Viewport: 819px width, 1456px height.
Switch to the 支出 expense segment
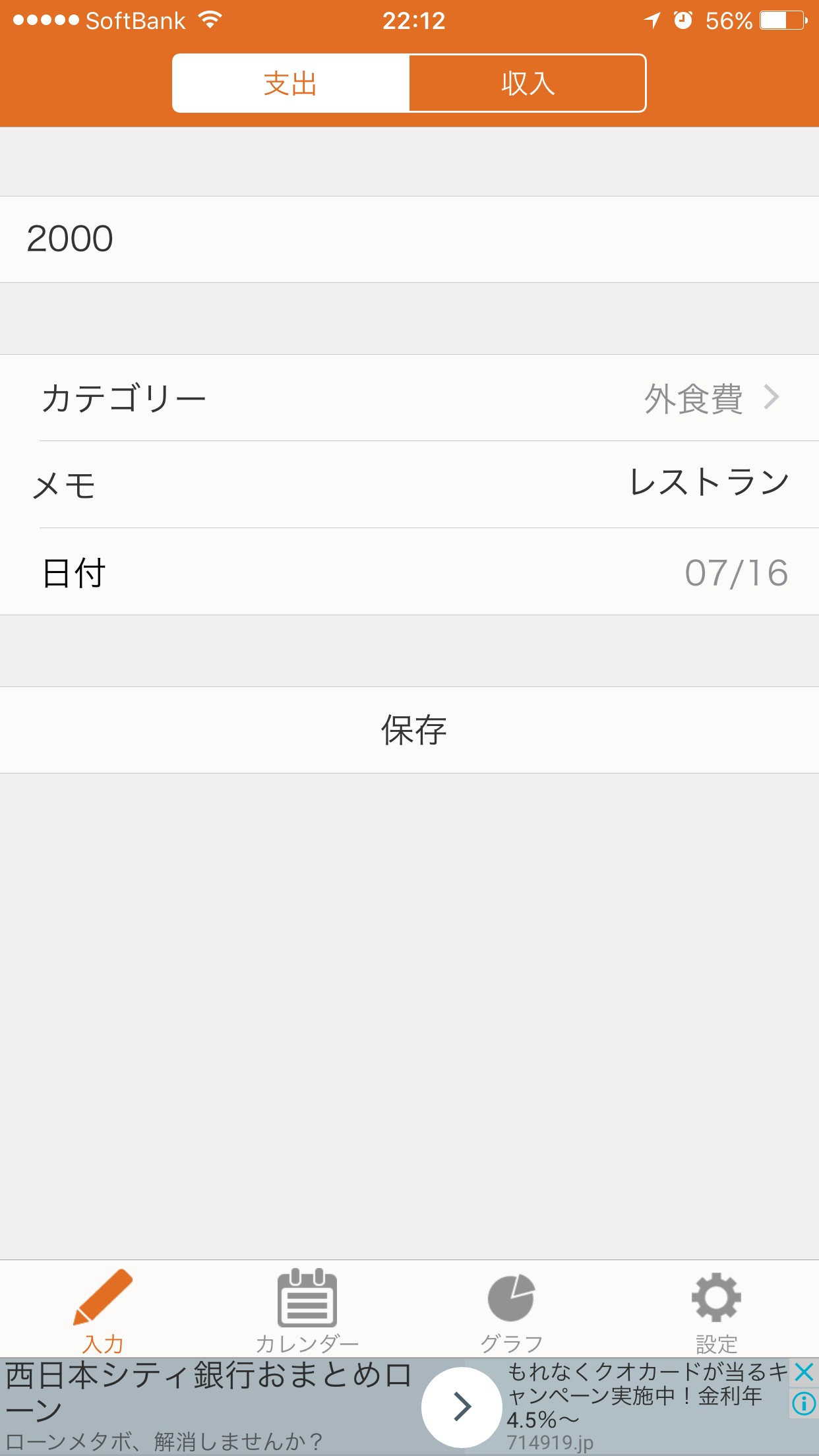[x=291, y=84]
